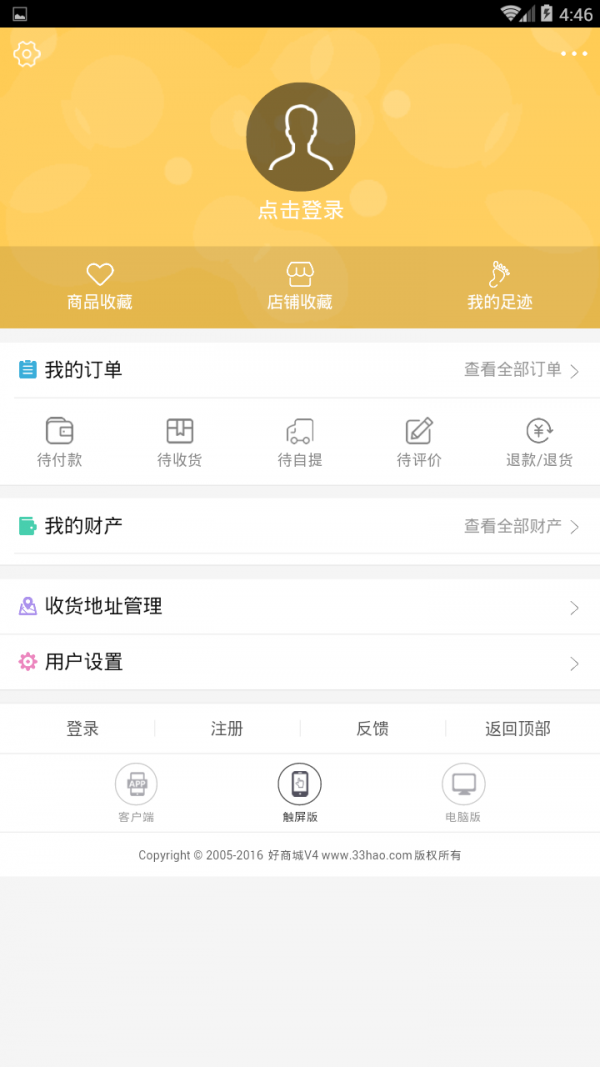
Task: Go to 注册 registration
Action: pos(227,729)
